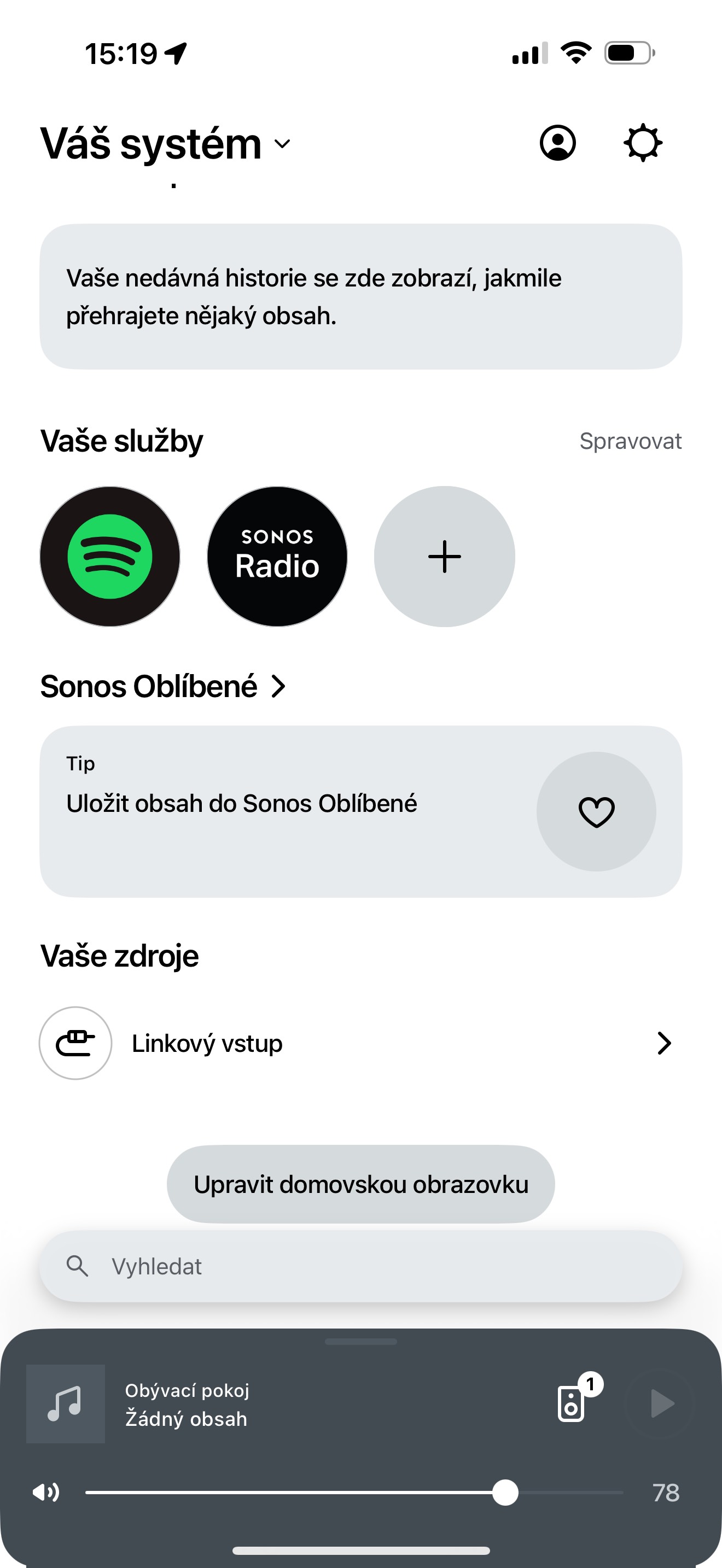Image resolution: width=722 pixels, height=1568 pixels.
Task: Focus the Vyhledat search field
Action: [360, 1267]
